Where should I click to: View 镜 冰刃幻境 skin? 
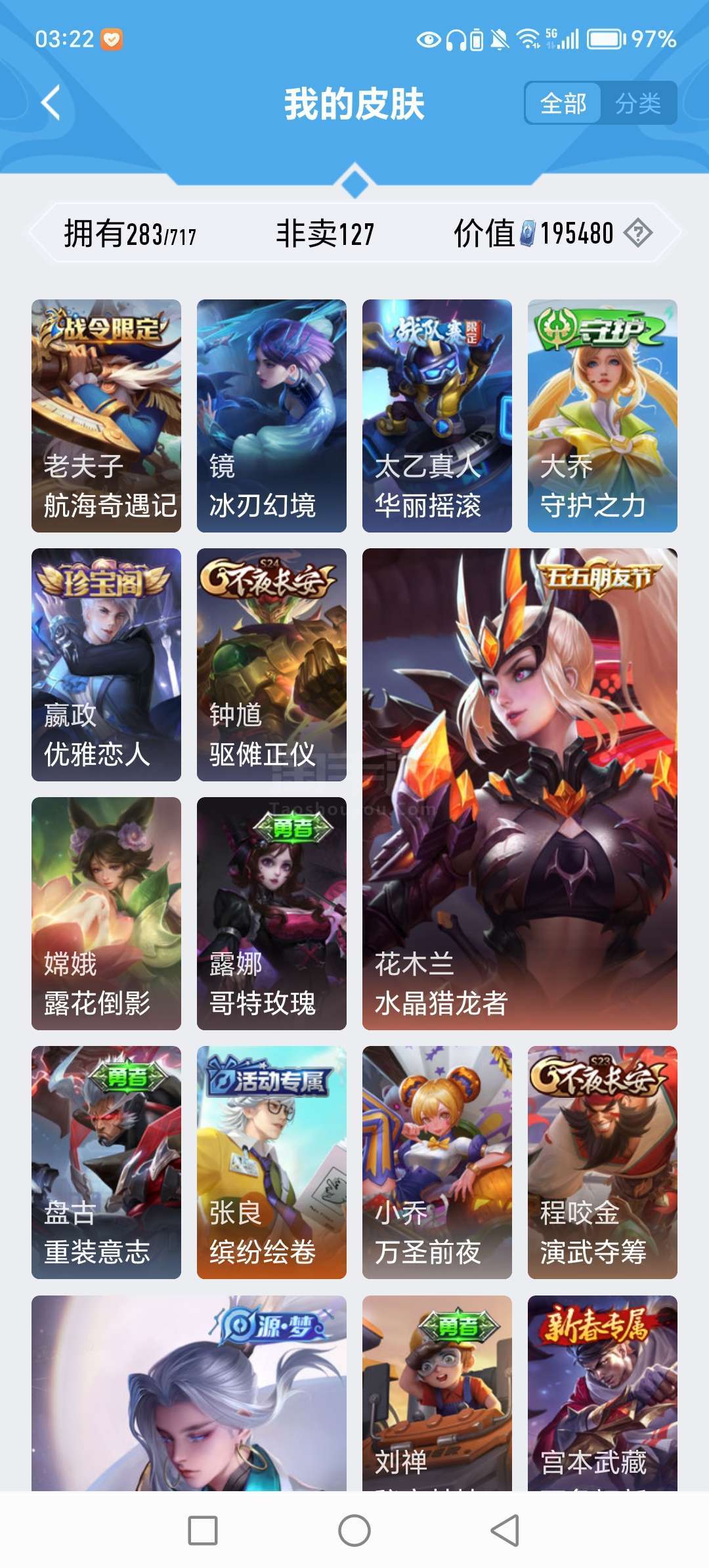pyautogui.click(x=272, y=416)
